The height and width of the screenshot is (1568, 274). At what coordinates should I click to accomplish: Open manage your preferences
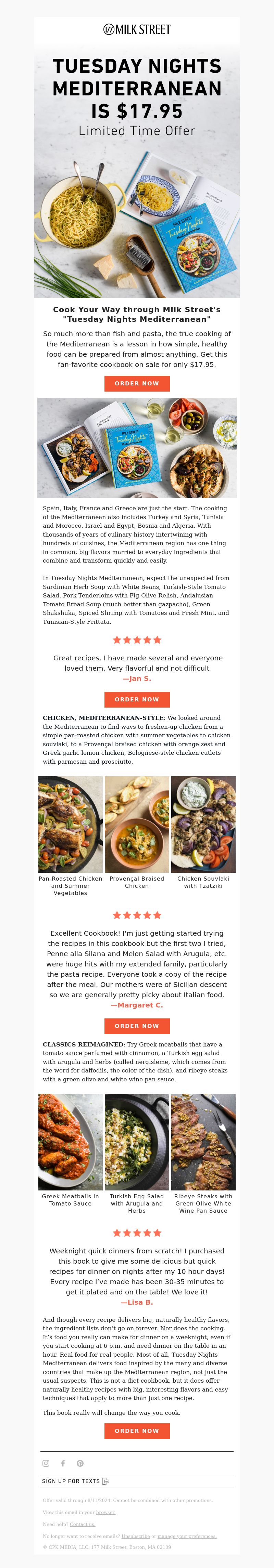187,1536
